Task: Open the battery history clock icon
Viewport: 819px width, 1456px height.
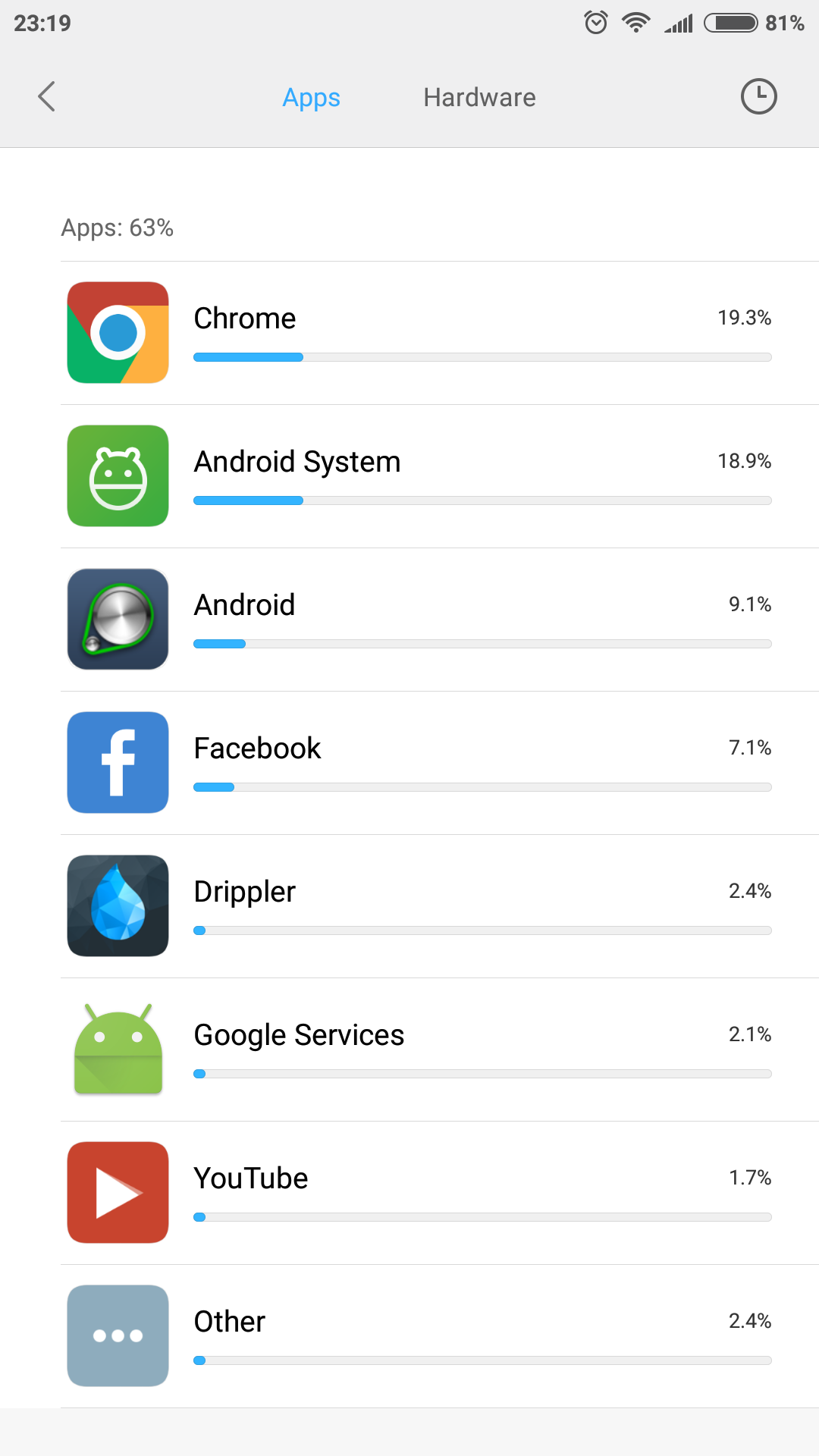Action: coord(758,96)
